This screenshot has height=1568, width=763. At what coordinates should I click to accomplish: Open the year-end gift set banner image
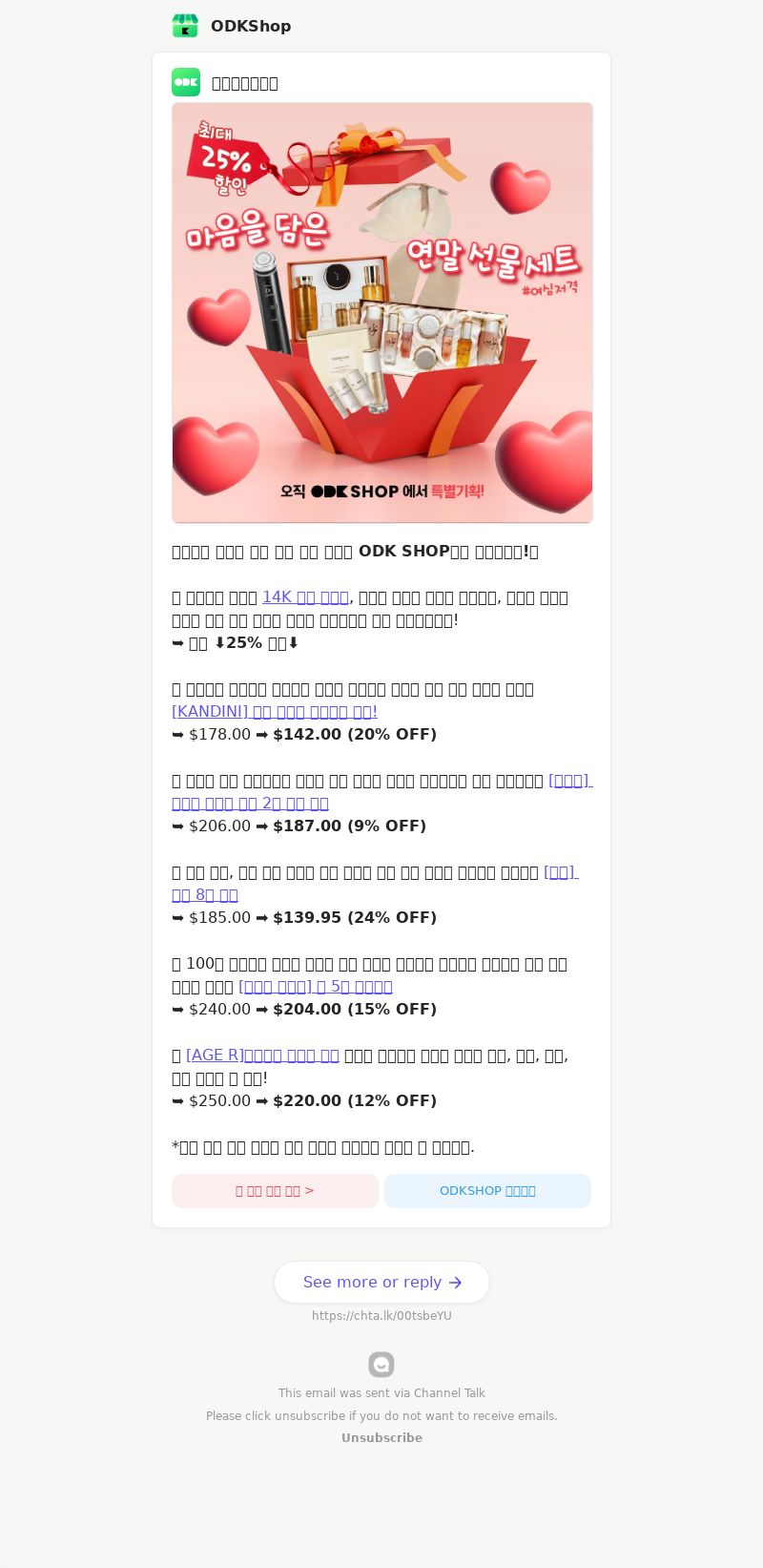pyautogui.click(x=381, y=312)
